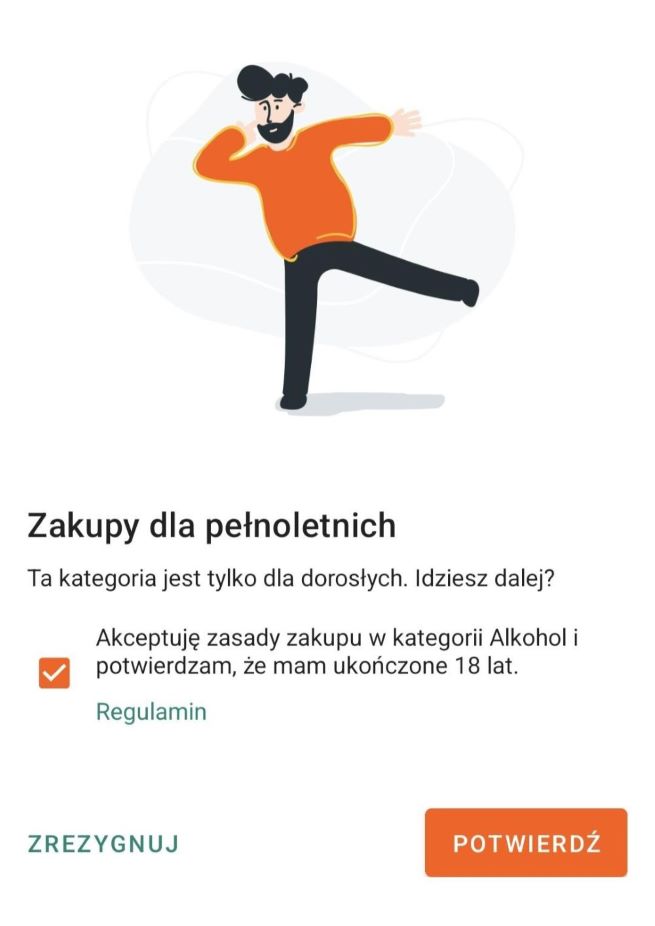Open the Regulamin link
This screenshot has height=926, width=655.
151,712
